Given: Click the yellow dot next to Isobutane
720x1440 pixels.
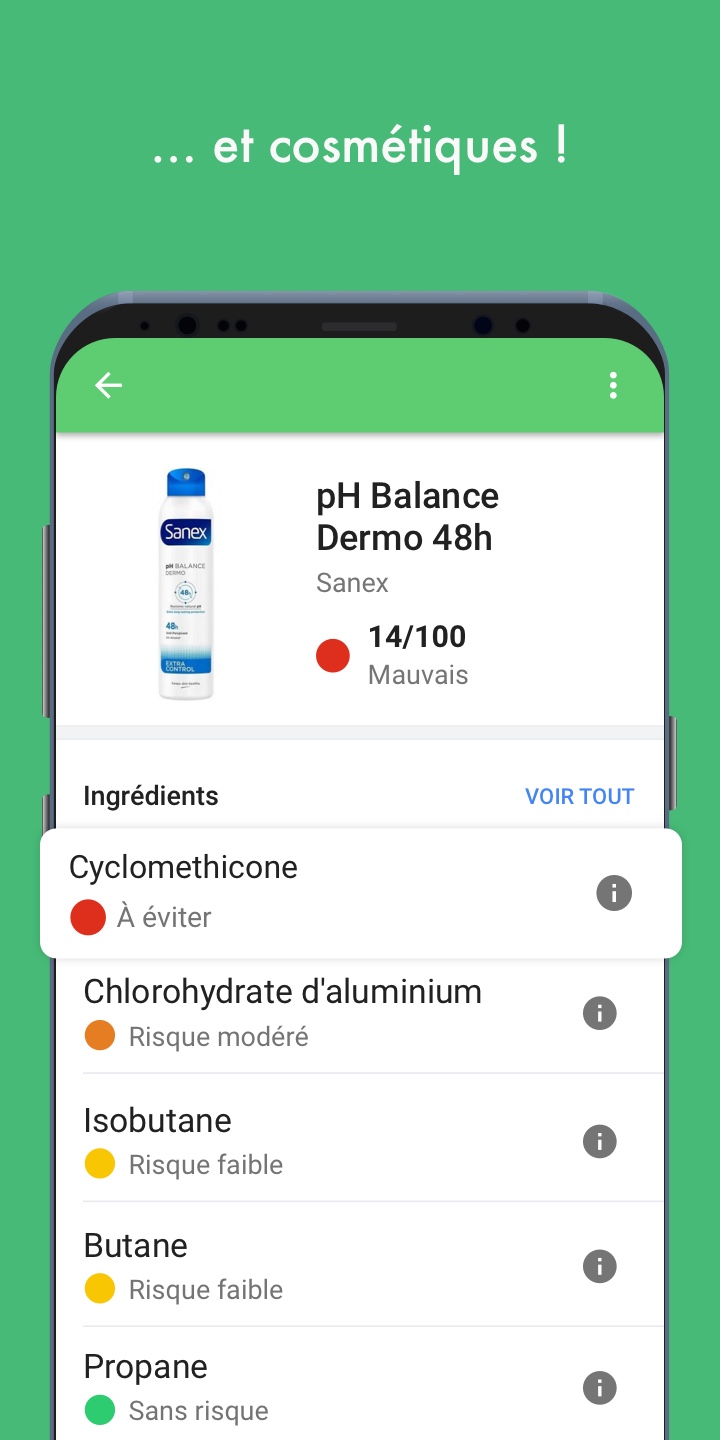Looking at the screenshot, I should click(x=99, y=1164).
